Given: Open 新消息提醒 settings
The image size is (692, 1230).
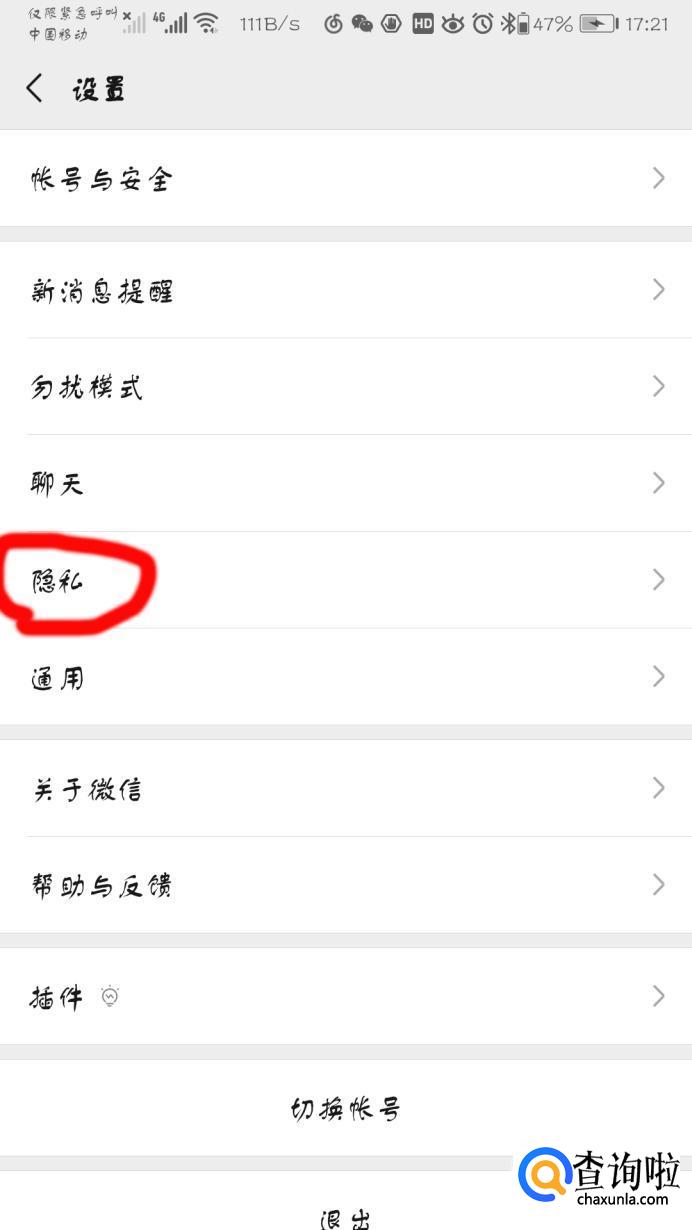Looking at the screenshot, I should click(x=345, y=291).
